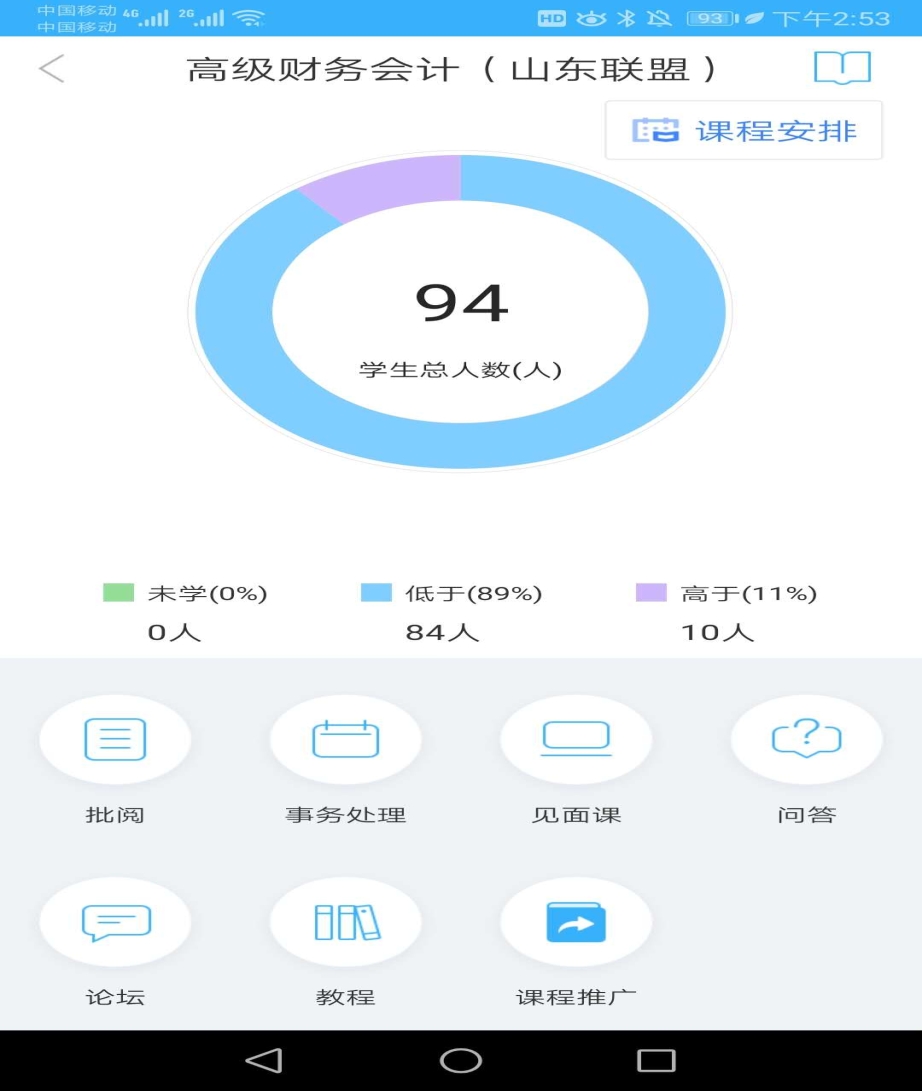Open the 课程安排 schedule panel
The image size is (922, 1091).
point(744,129)
